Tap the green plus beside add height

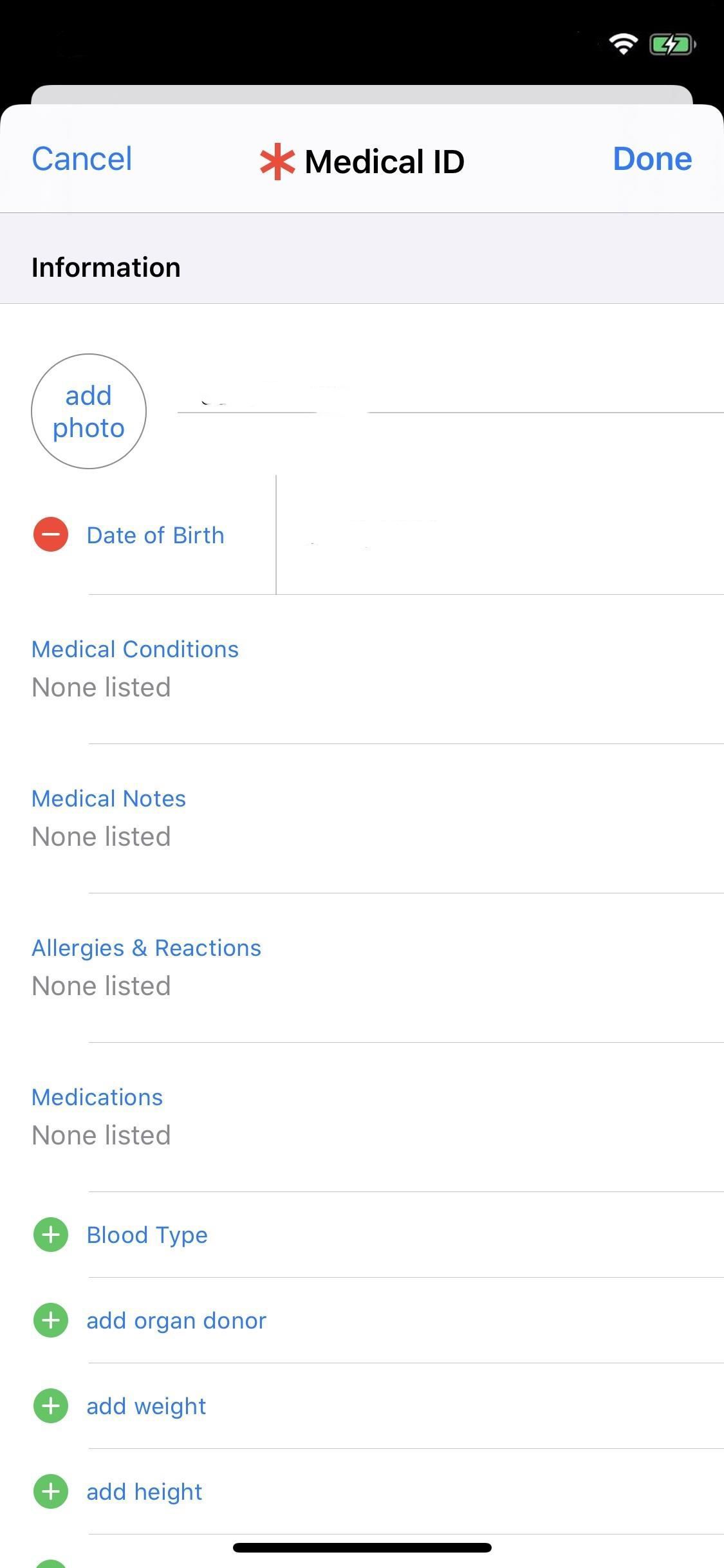(x=50, y=1491)
